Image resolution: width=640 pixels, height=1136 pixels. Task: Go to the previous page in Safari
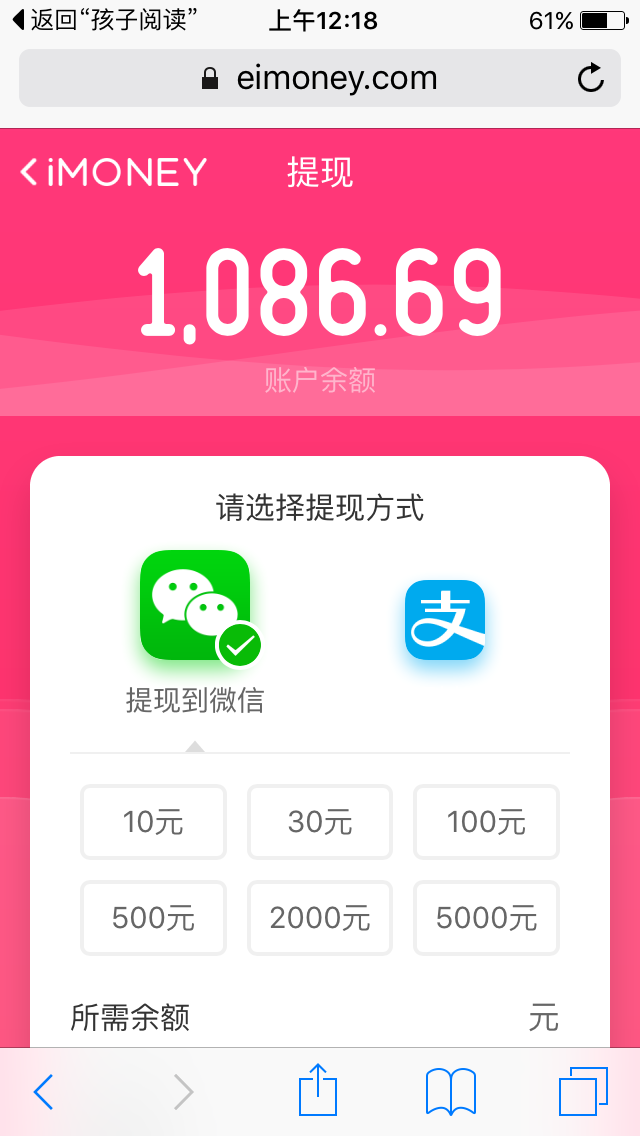coord(43,1092)
